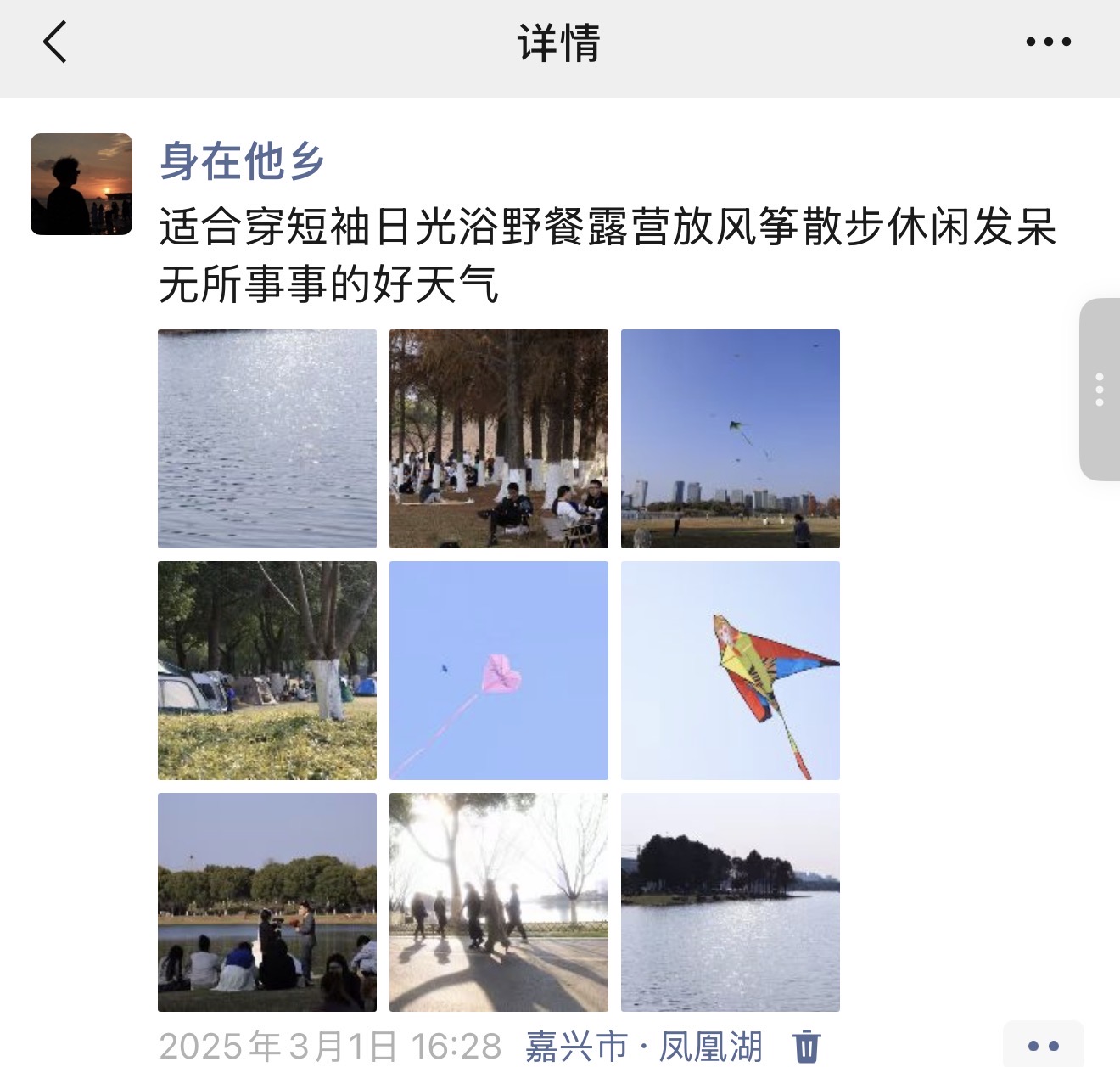The image size is (1120, 1067).
Task: View the backlit walkers photo
Action: tap(499, 902)
